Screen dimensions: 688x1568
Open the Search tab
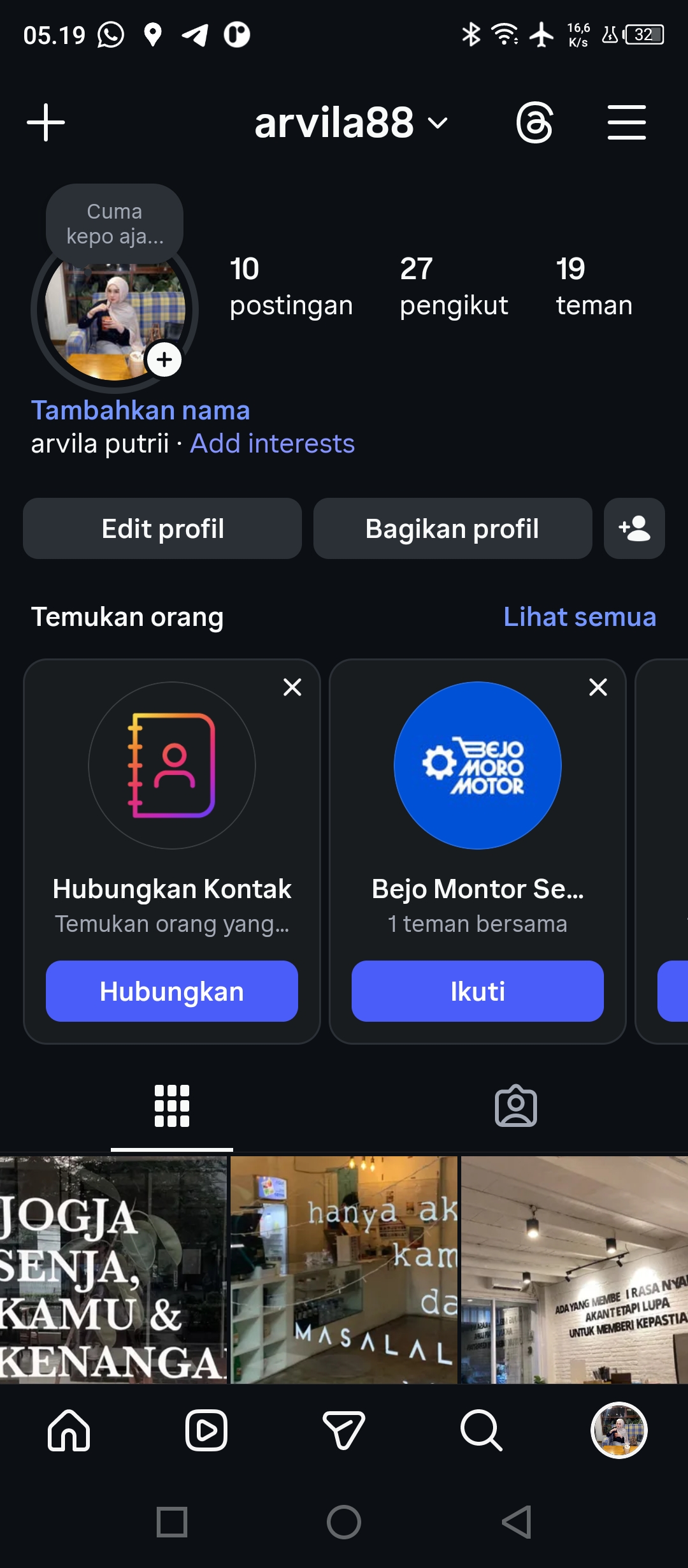coord(481,1430)
